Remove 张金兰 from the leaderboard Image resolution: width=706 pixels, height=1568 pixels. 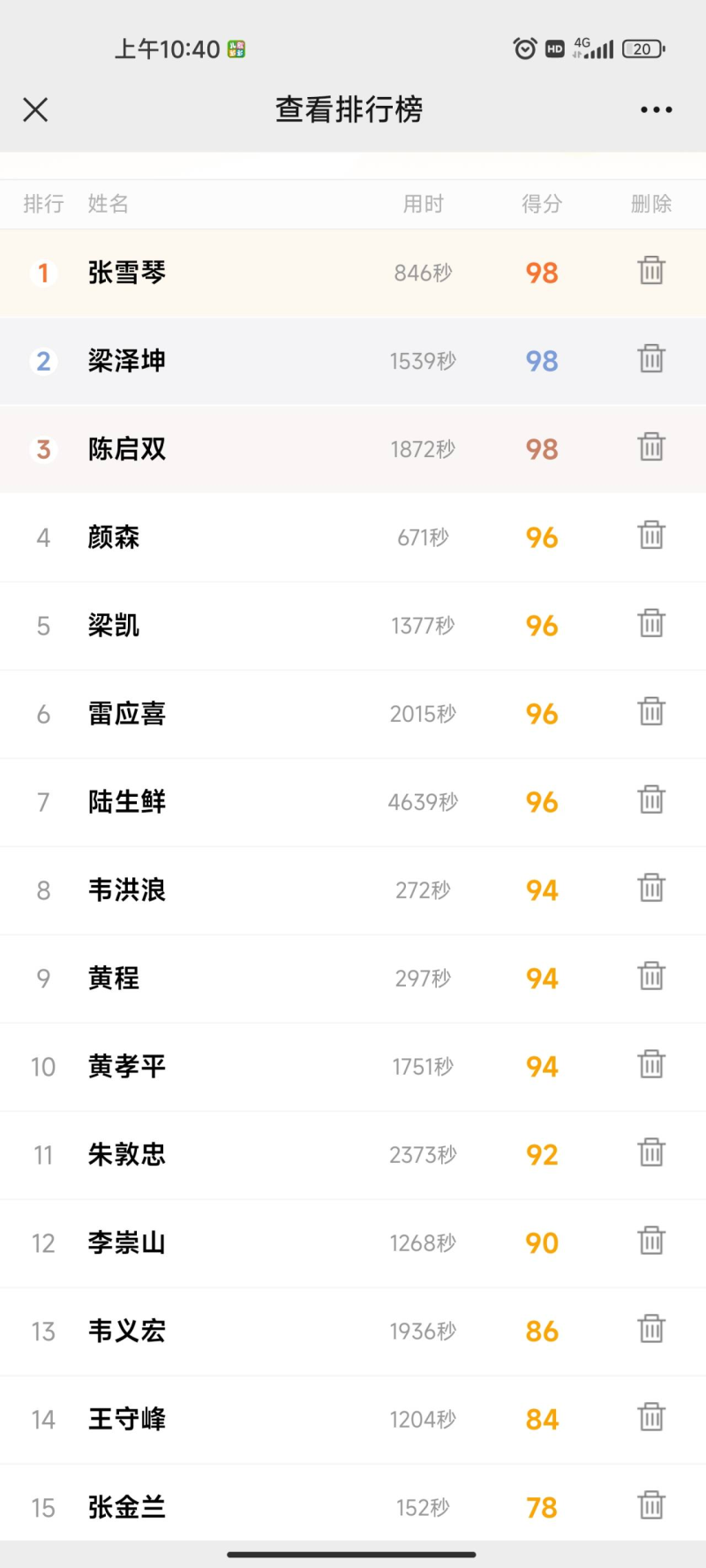point(651,1505)
